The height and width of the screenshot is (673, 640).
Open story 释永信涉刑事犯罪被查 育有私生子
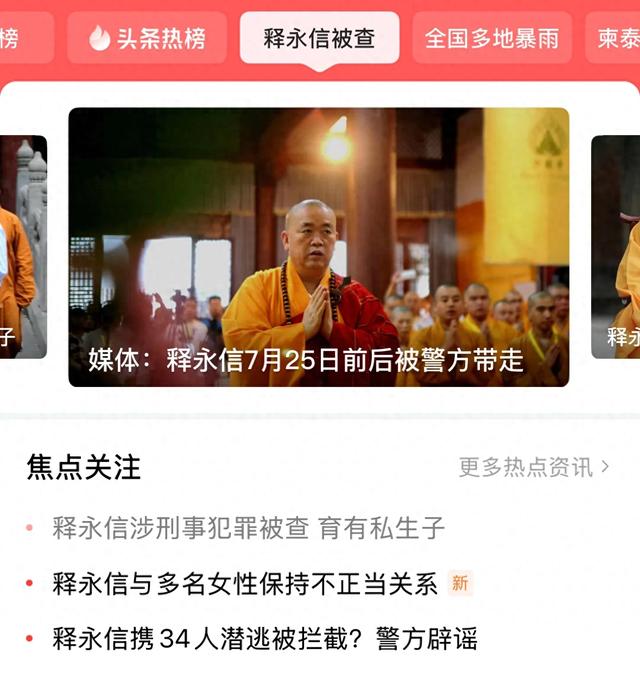[248, 529]
